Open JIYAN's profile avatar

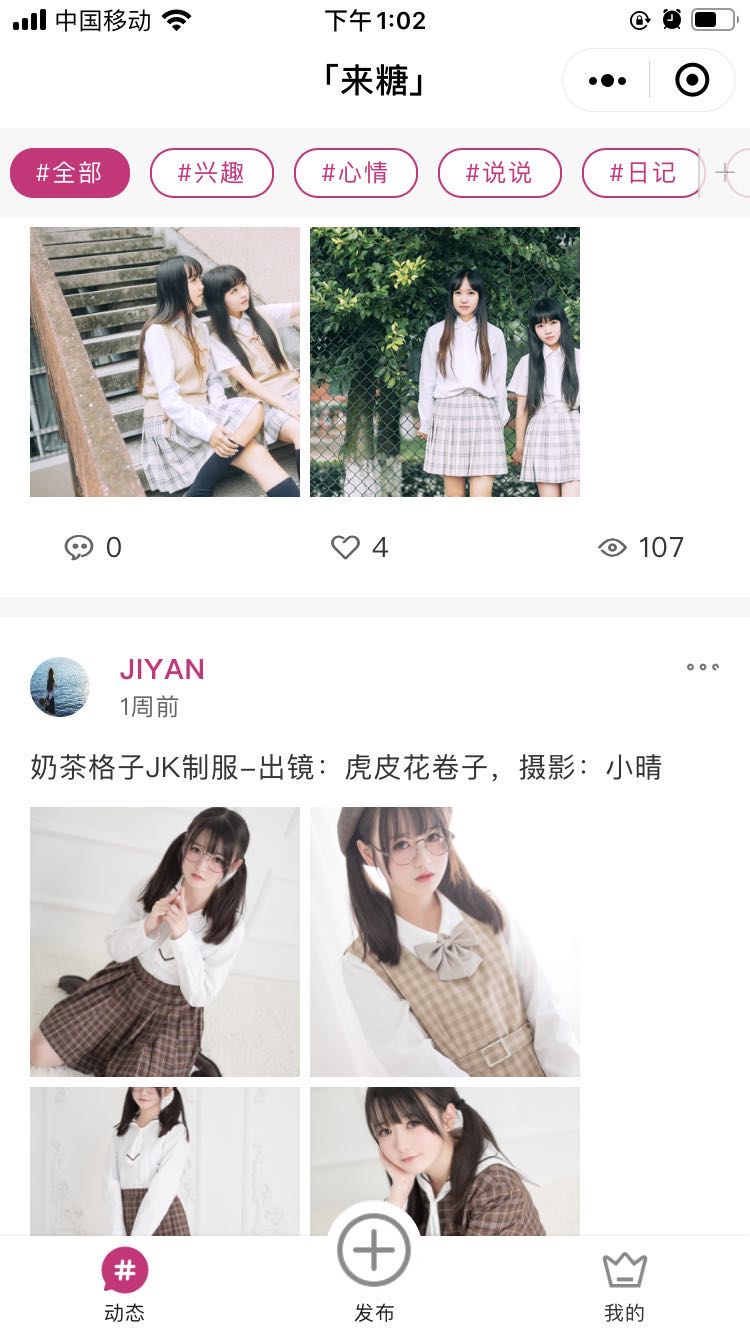60,687
